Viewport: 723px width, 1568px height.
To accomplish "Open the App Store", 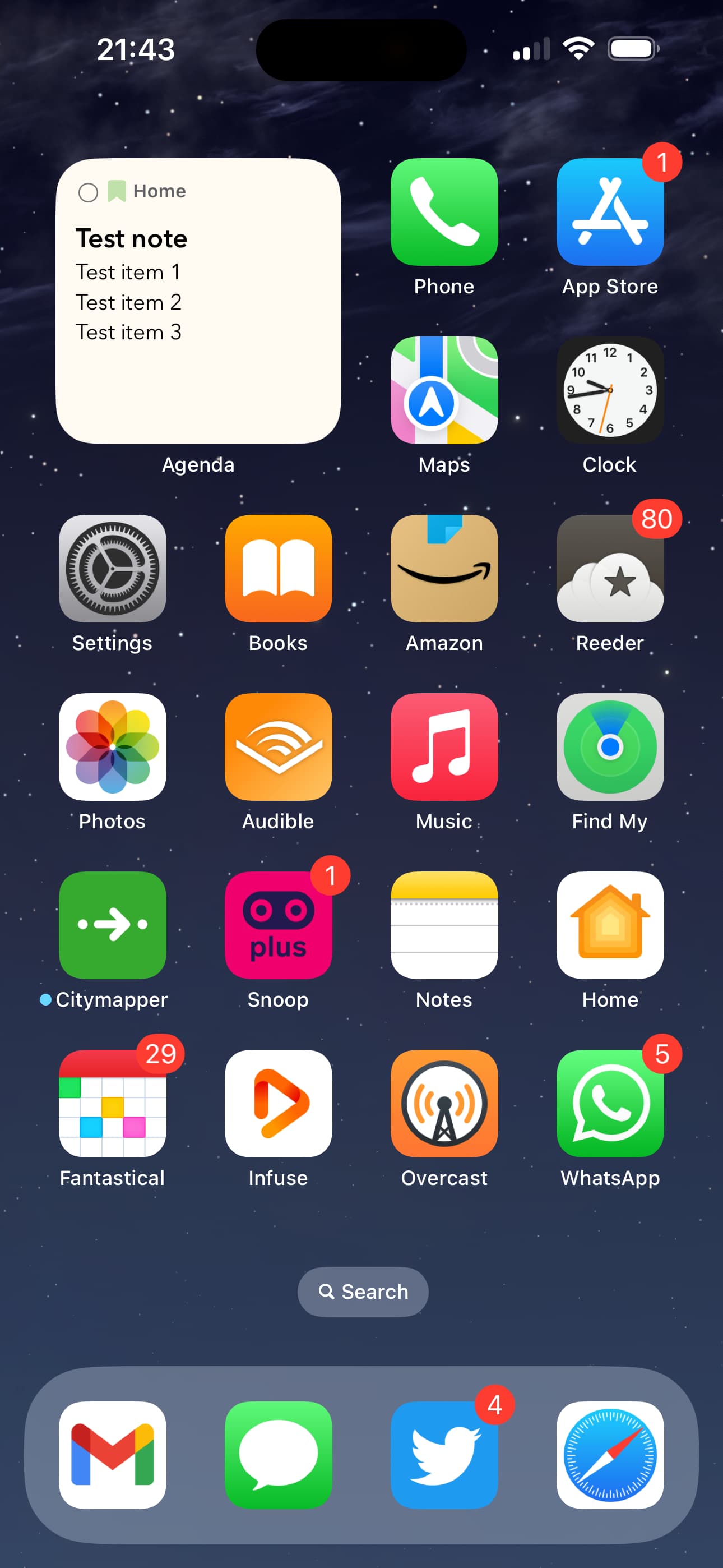I will tap(610, 212).
